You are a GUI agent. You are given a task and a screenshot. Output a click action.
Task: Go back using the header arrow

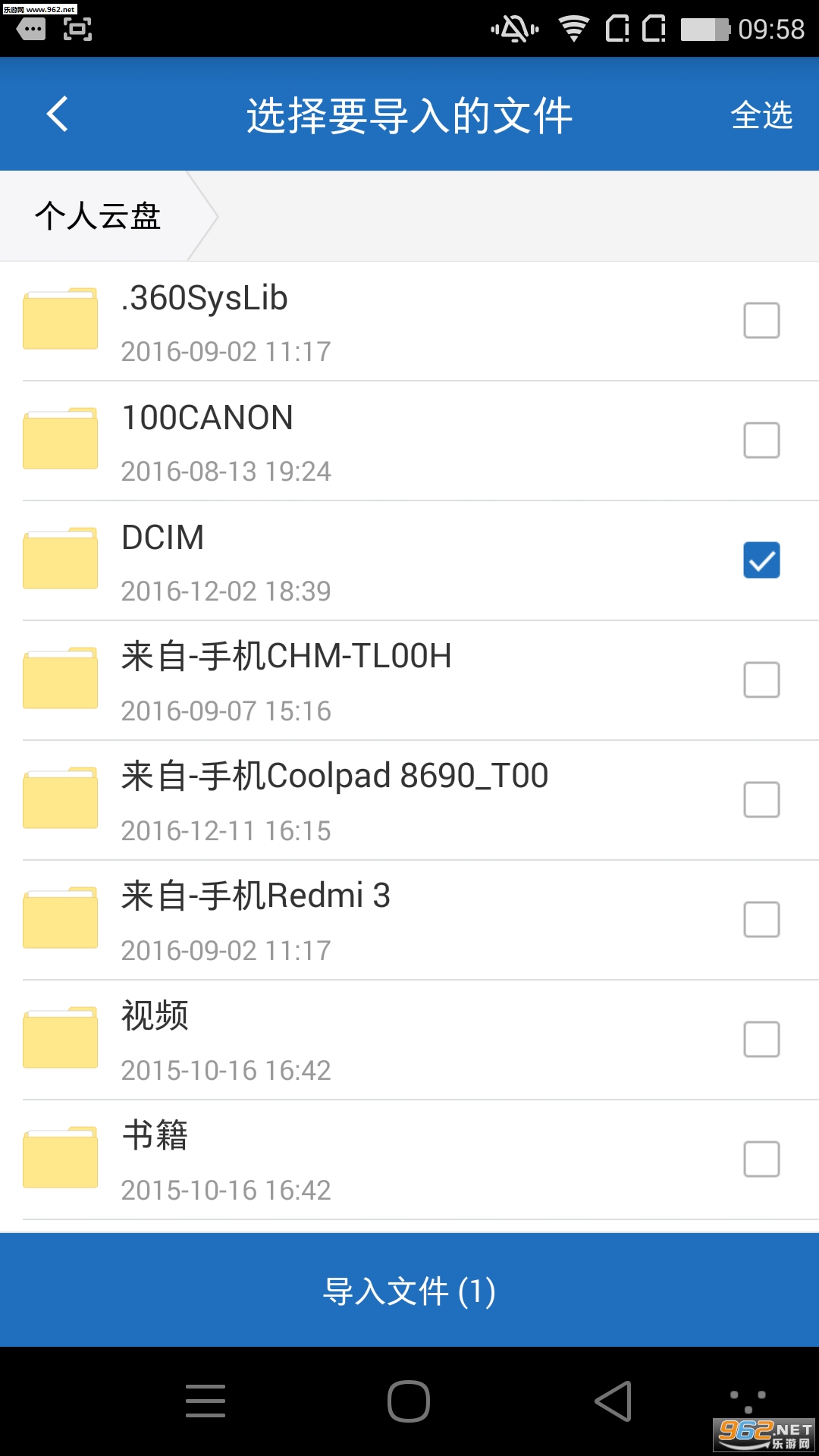[x=58, y=115]
